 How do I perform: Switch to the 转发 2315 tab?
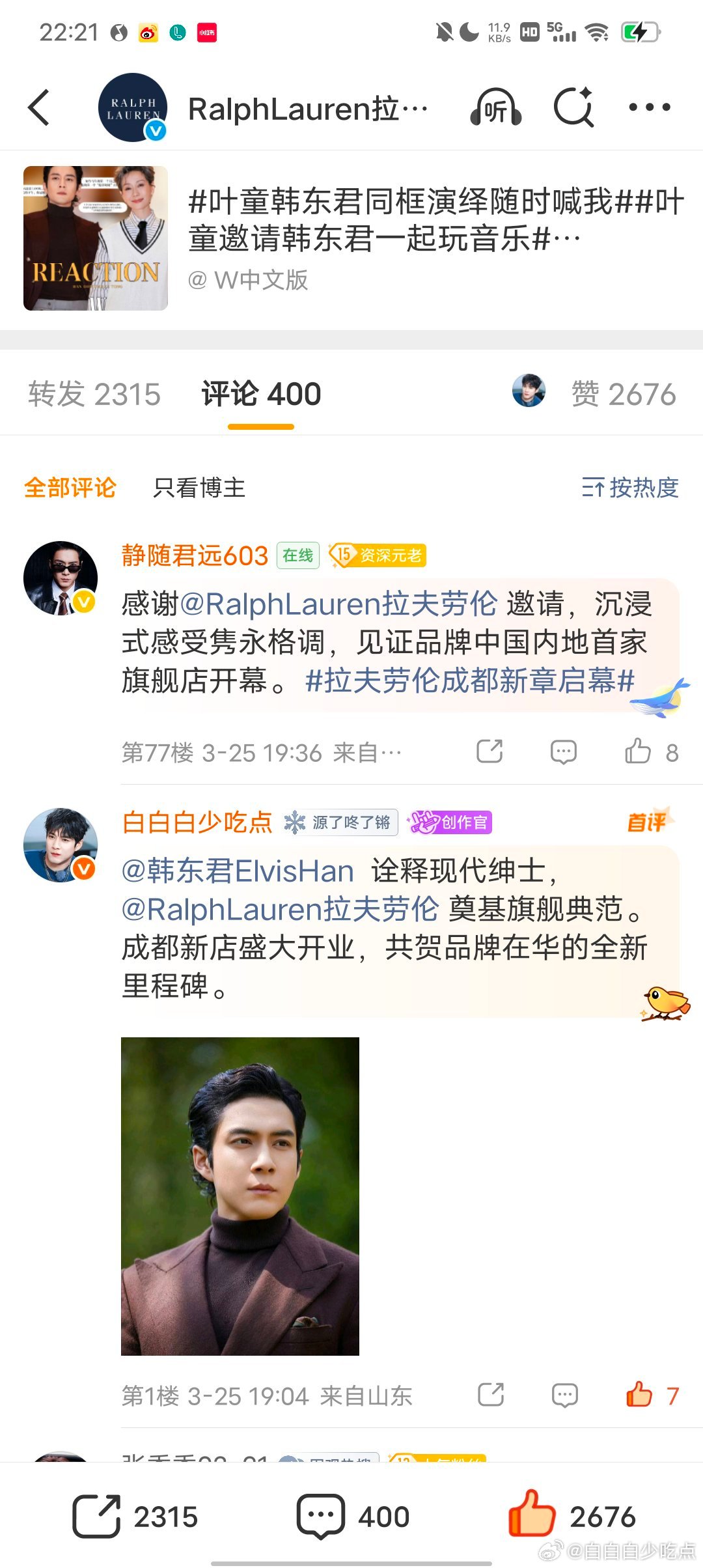[94, 393]
